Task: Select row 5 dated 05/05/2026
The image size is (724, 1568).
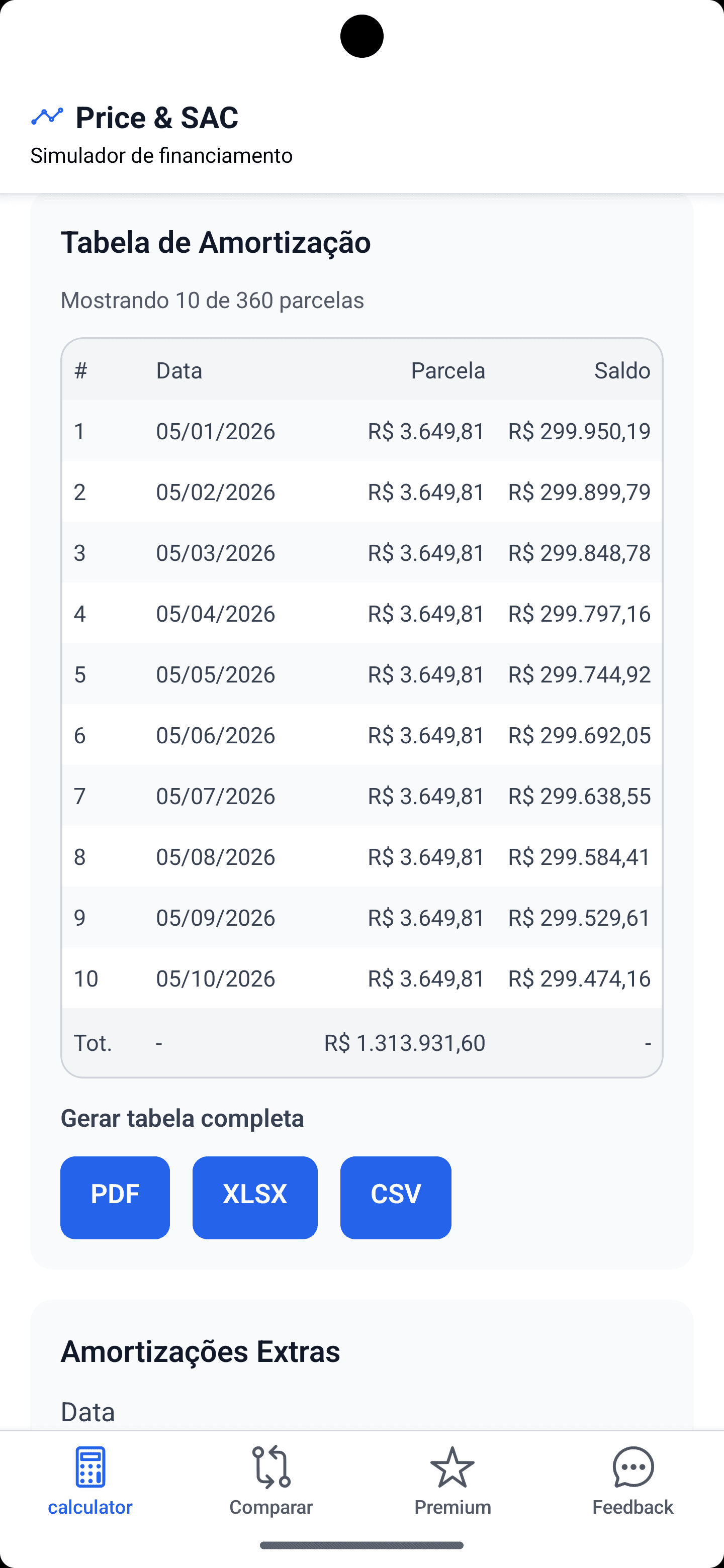Action: [x=361, y=674]
